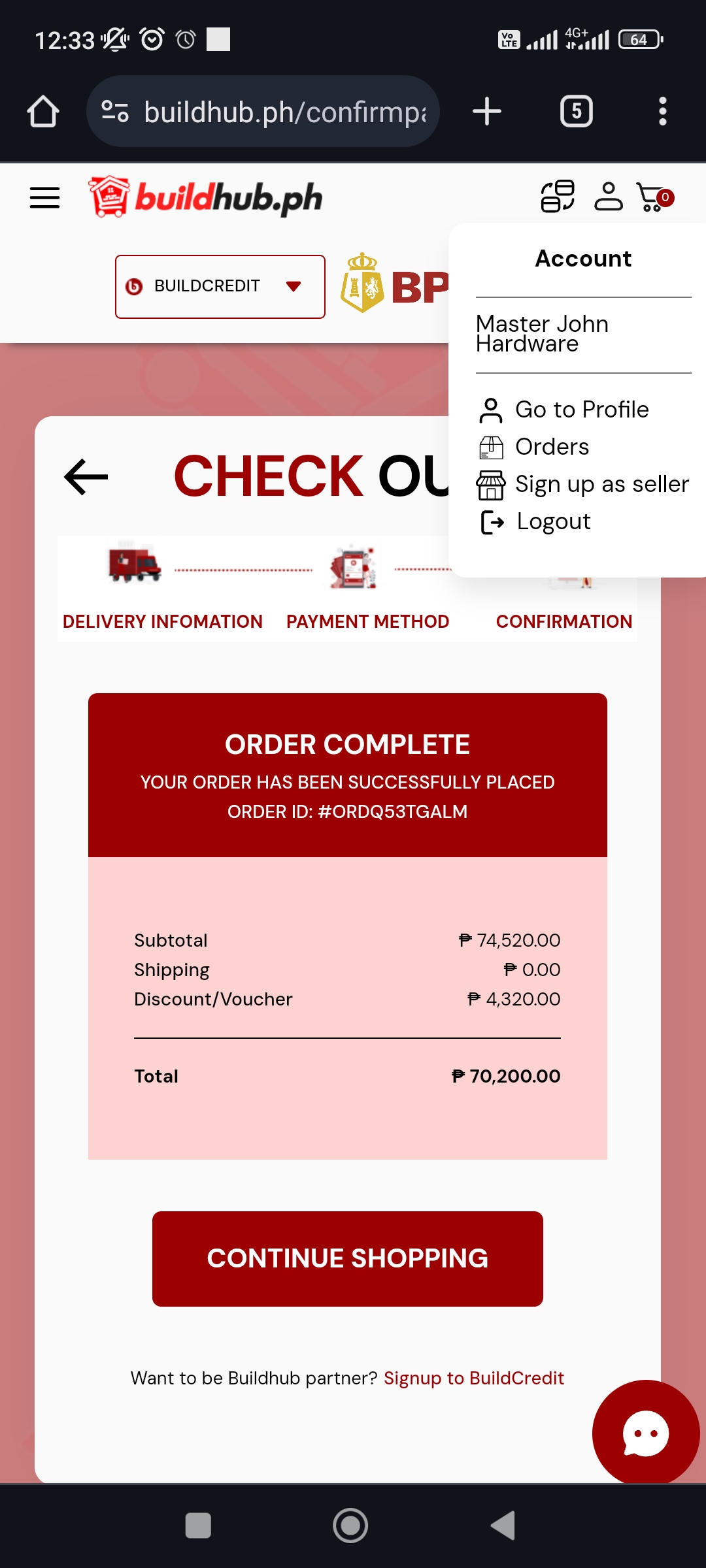This screenshot has height=1568, width=706.
Task: Open a new browser tab
Action: [x=486, y=111]
